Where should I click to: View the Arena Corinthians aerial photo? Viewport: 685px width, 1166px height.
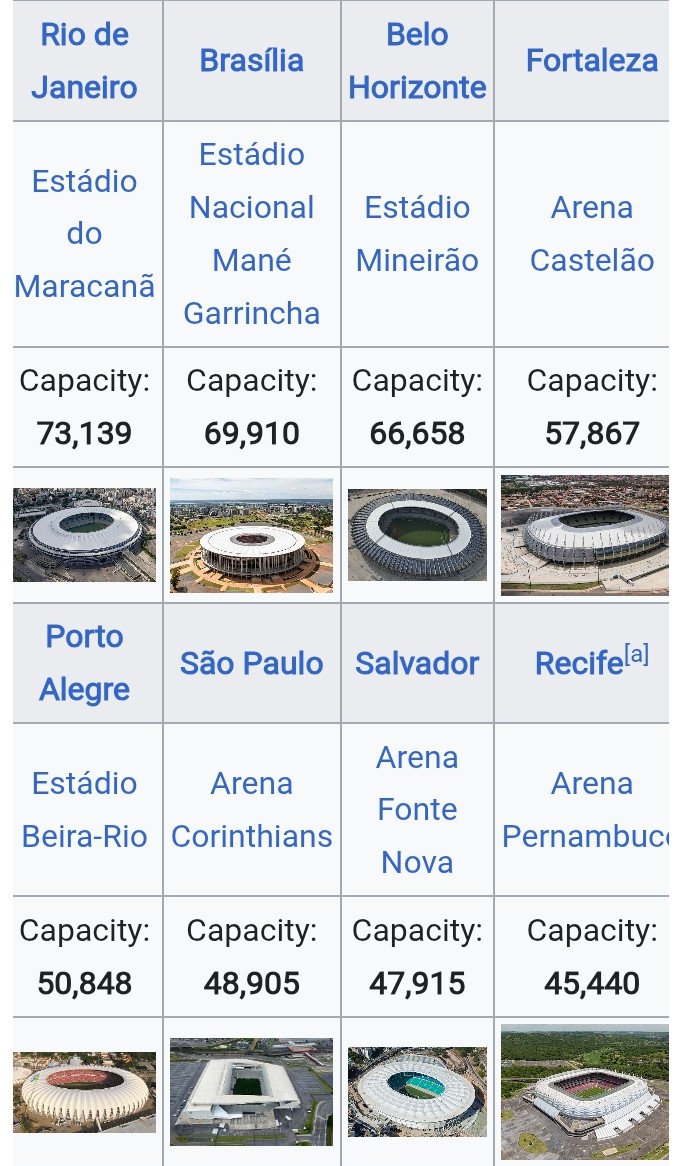click(x=251, y=1092)
